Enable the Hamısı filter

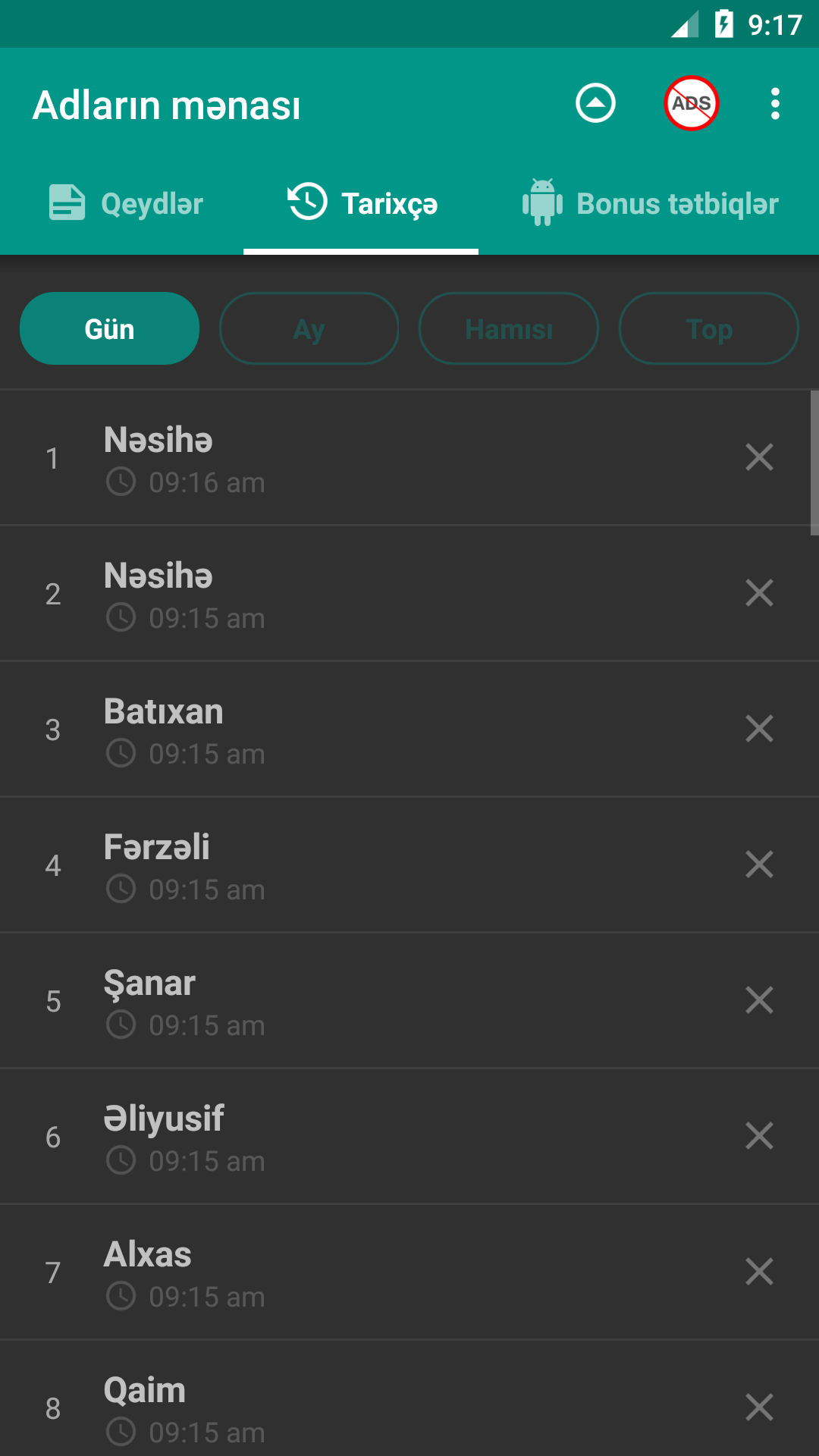tap(509, 328)
